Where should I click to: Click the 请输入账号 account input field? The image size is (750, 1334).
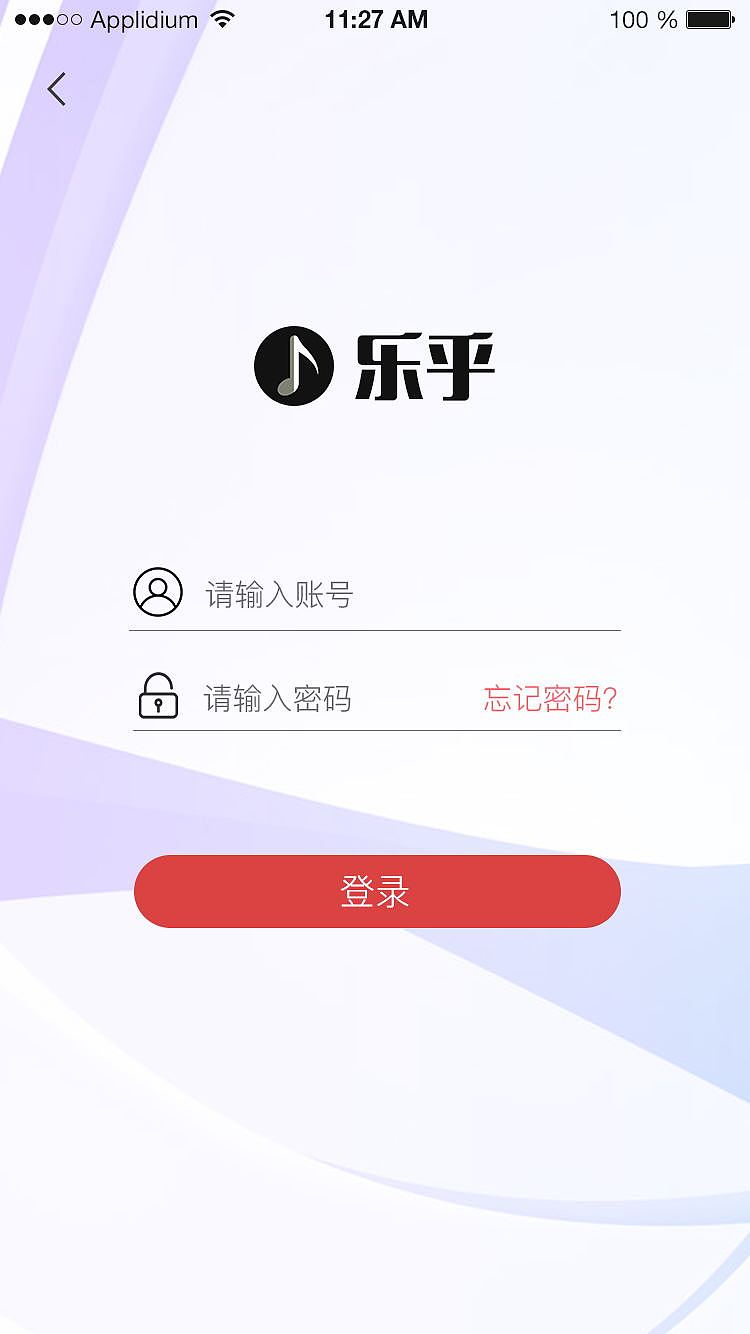click(300, 593)
